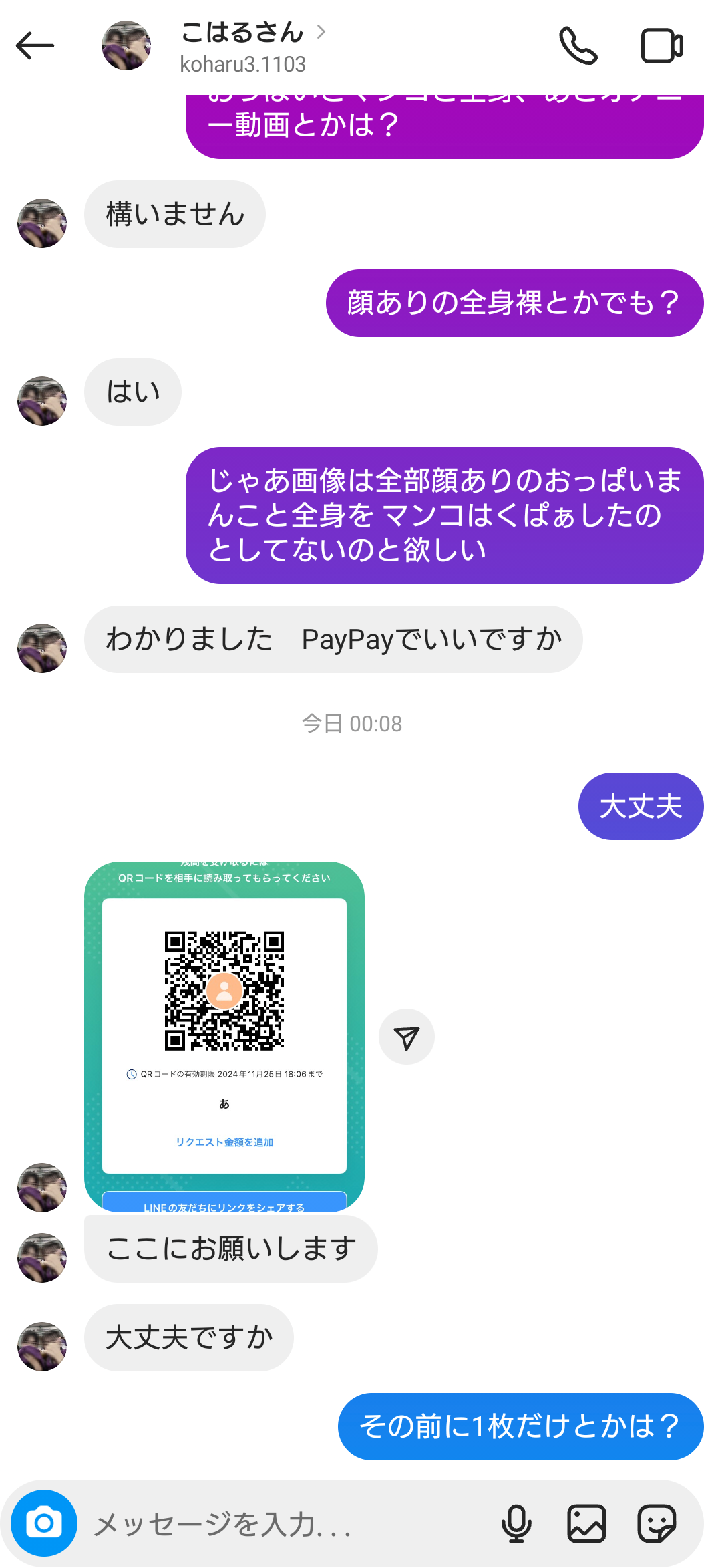Select the 大丈夫 message bubble

[640, 806]
